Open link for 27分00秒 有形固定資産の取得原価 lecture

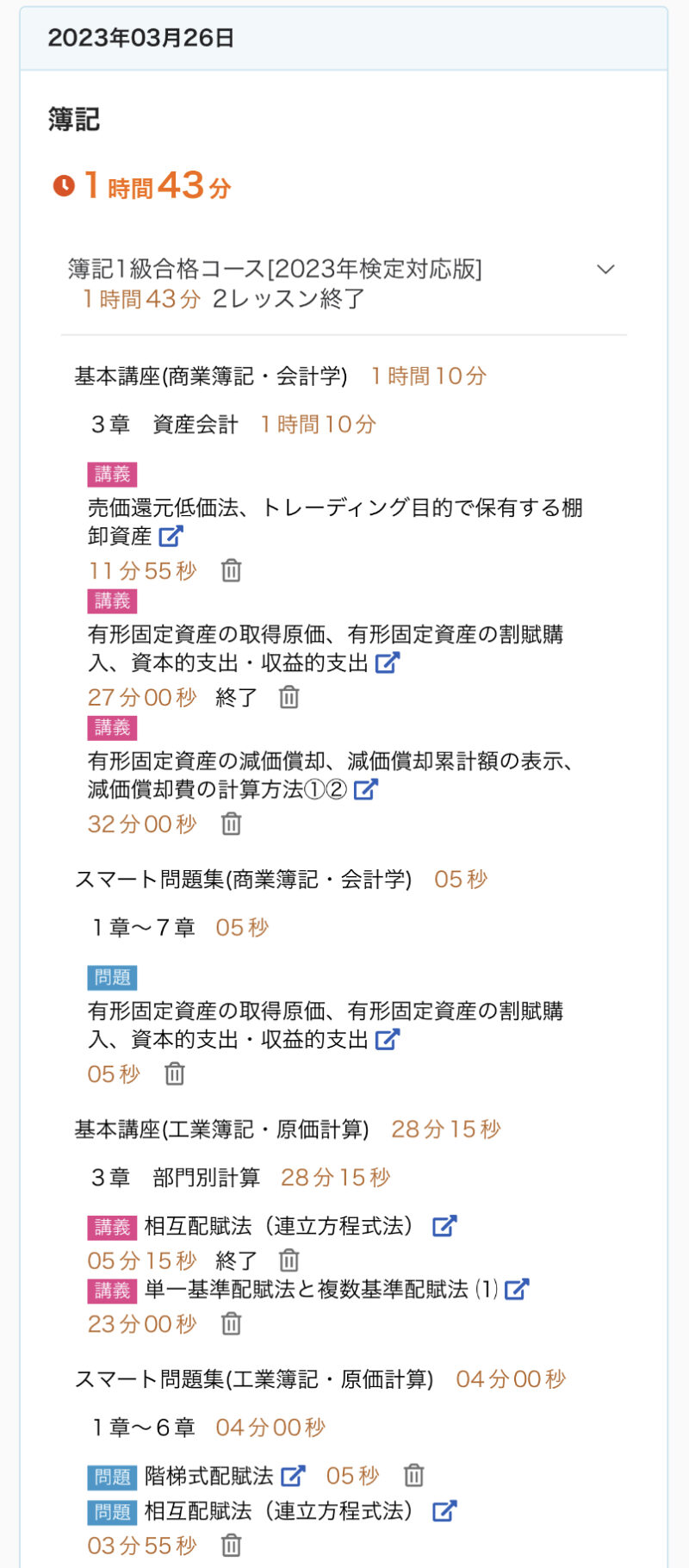tap(388, 663)
